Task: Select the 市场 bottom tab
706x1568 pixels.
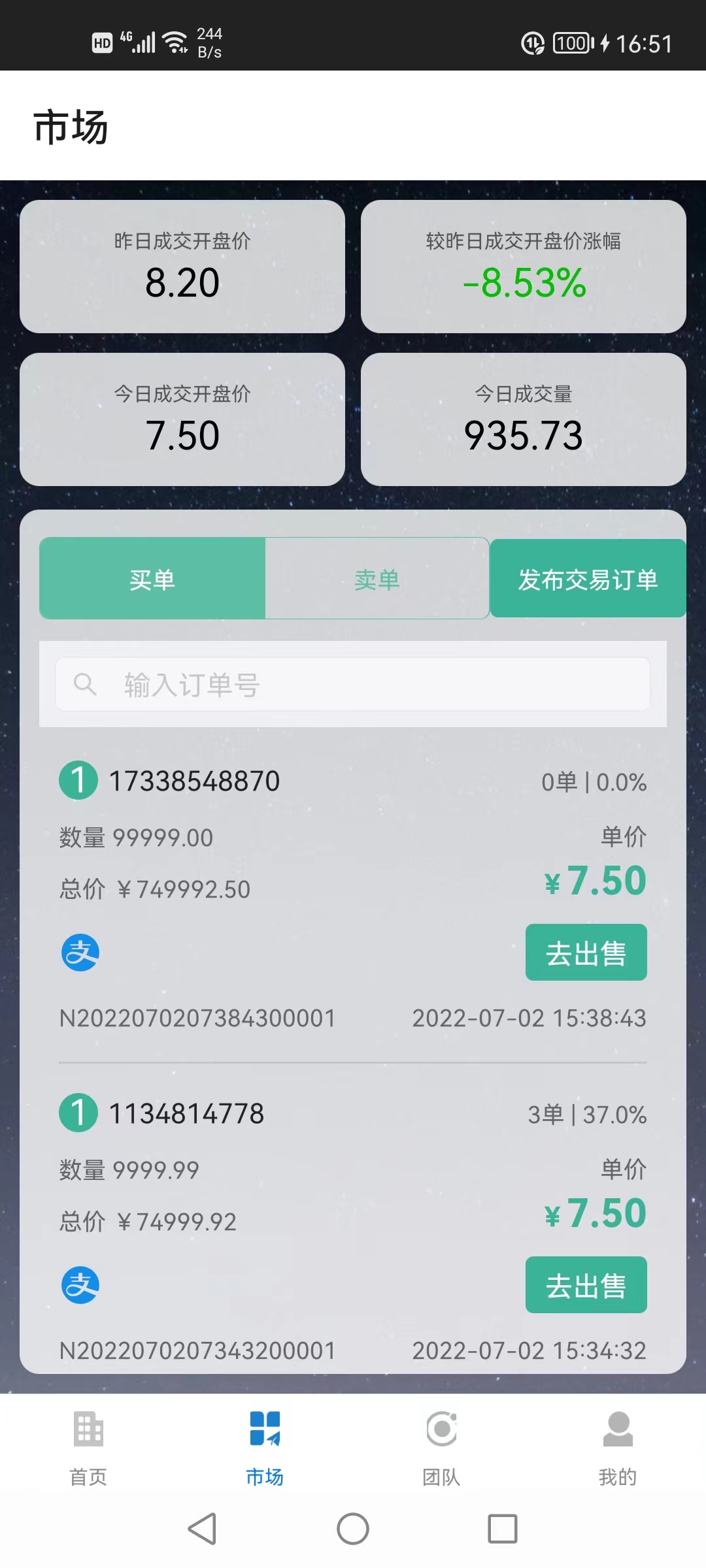Action: [x=265, y=1445]
